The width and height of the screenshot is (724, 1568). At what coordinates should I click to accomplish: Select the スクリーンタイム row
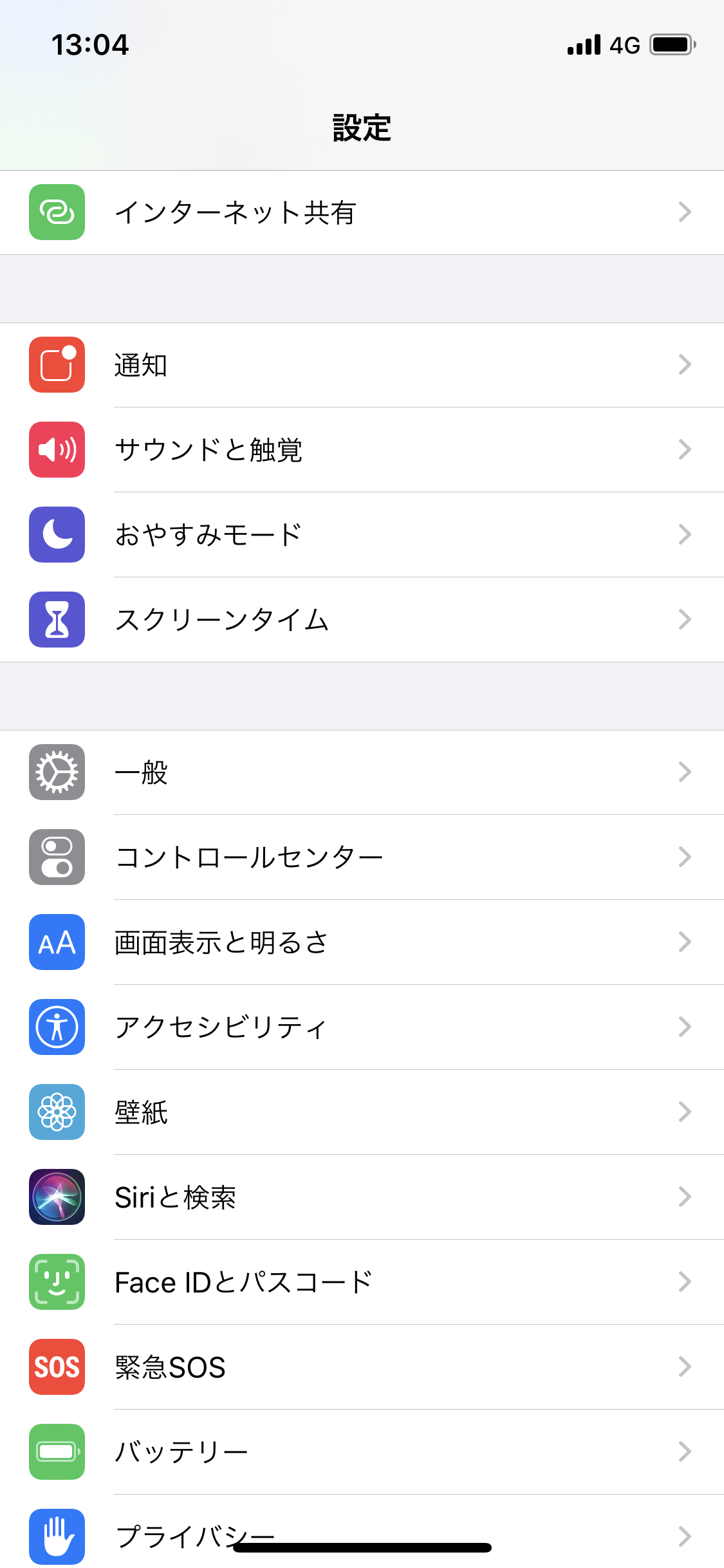(x=362, y=620)
